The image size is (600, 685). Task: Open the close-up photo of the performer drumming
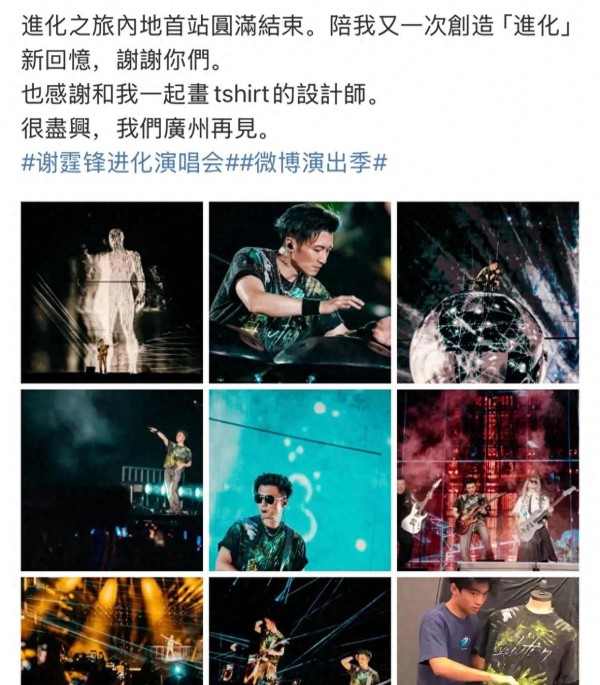click(x=300, y=292)
